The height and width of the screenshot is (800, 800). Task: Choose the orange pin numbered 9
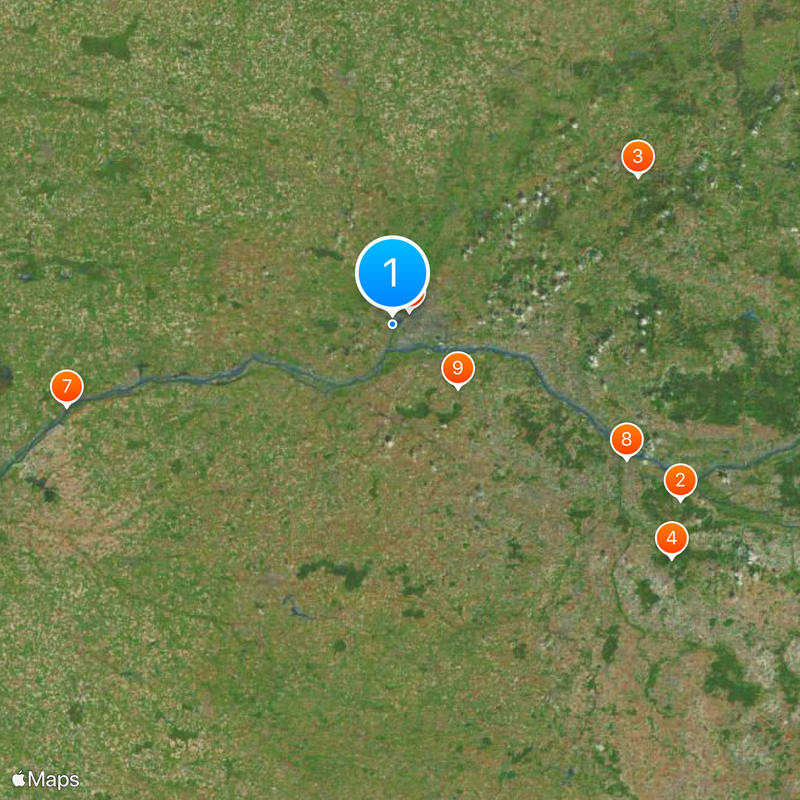click(x=458, y=369)
